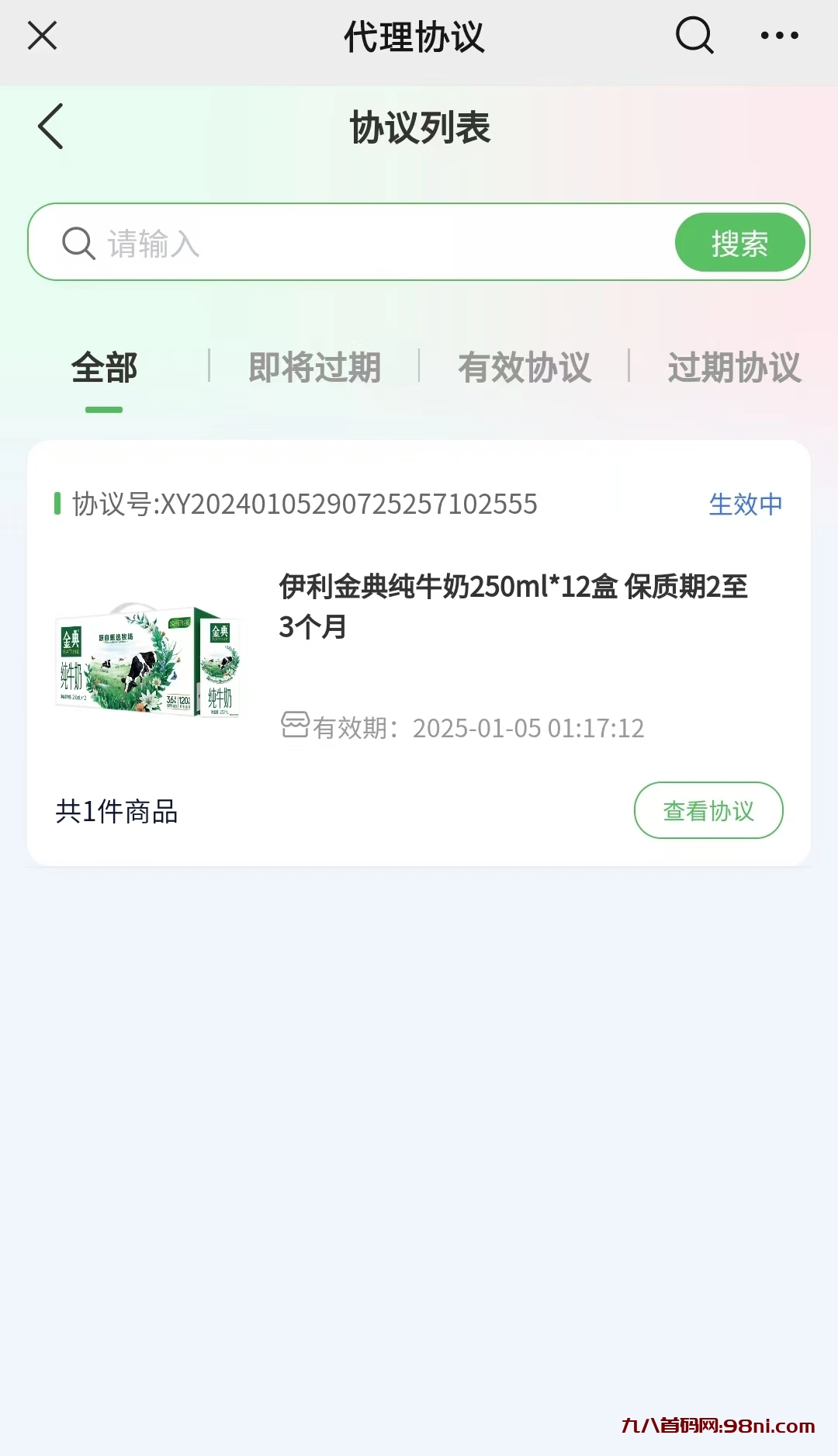Open the three-dot more options menu
838x1456 pixels.
pyautogui.click(x=780, y=36)
